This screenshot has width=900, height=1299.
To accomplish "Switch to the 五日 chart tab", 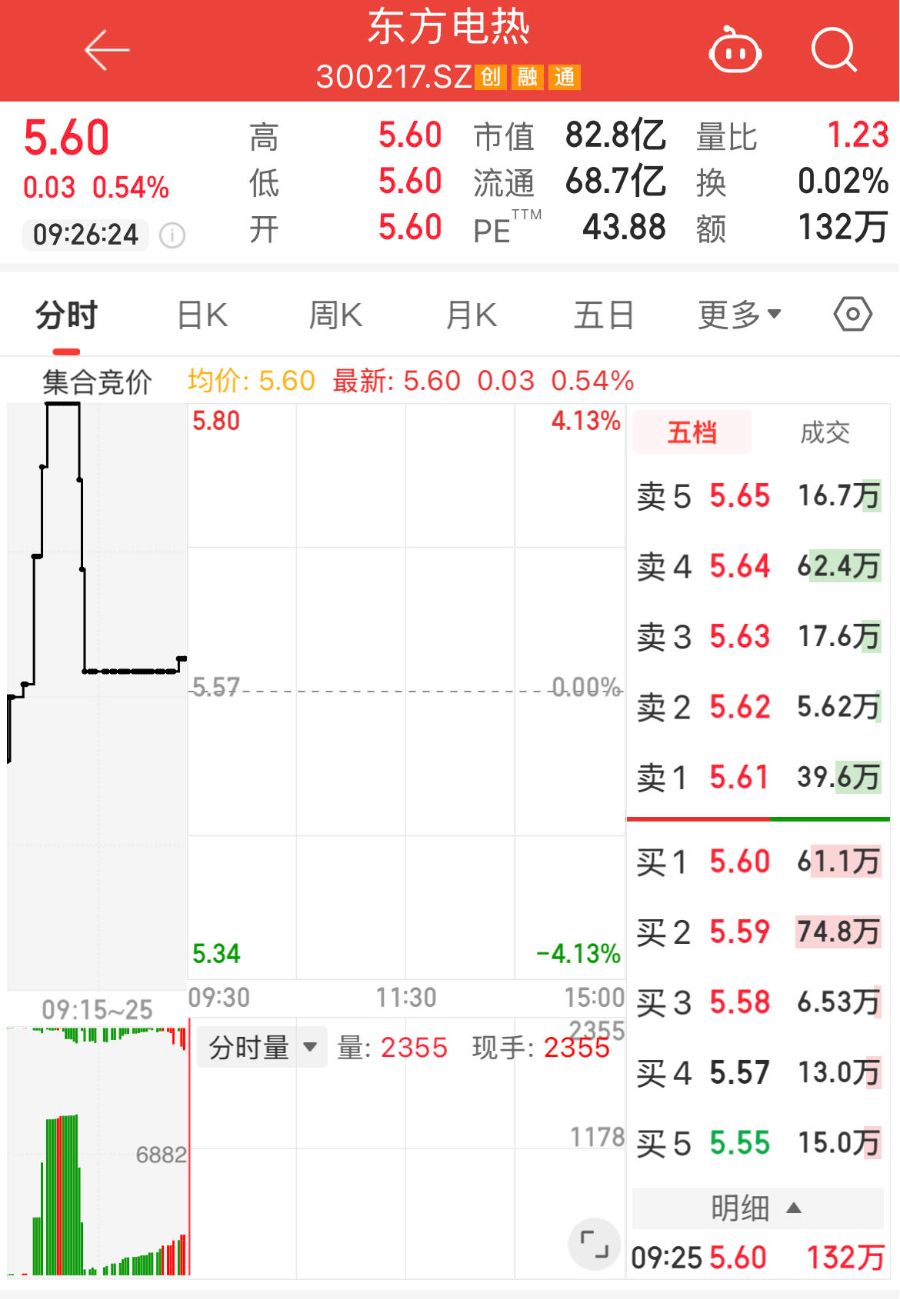I will coord(604,316).
